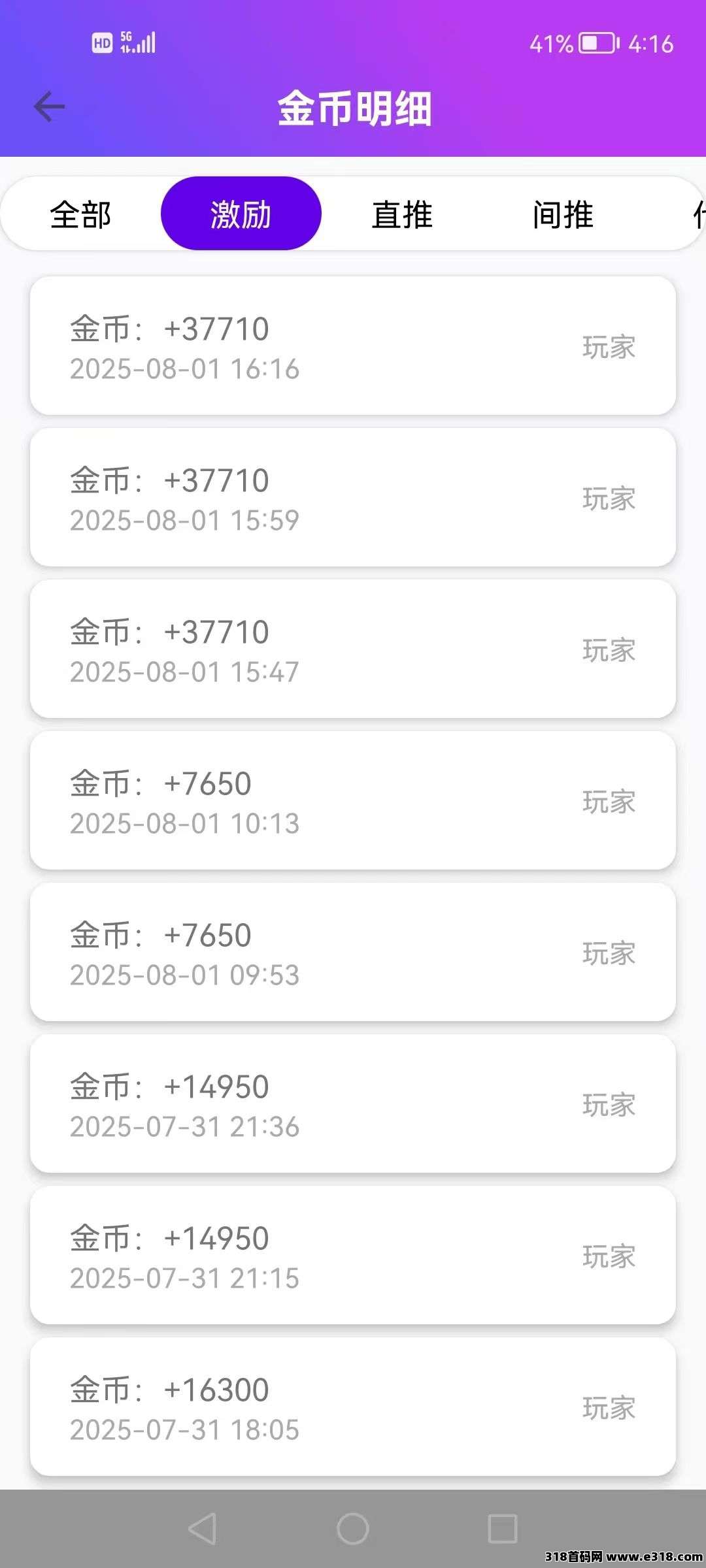The image size is (706, 1568).
Task: Select the 激励 filter tab
Action: pos(241,214)
